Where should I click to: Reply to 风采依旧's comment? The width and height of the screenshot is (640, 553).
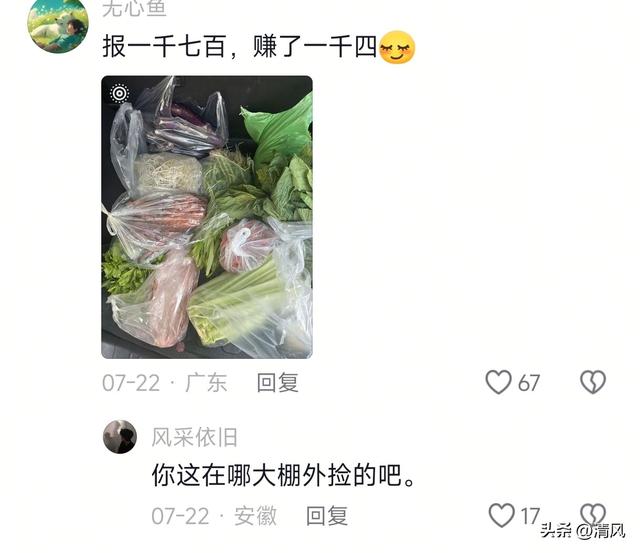coord(326,516)
